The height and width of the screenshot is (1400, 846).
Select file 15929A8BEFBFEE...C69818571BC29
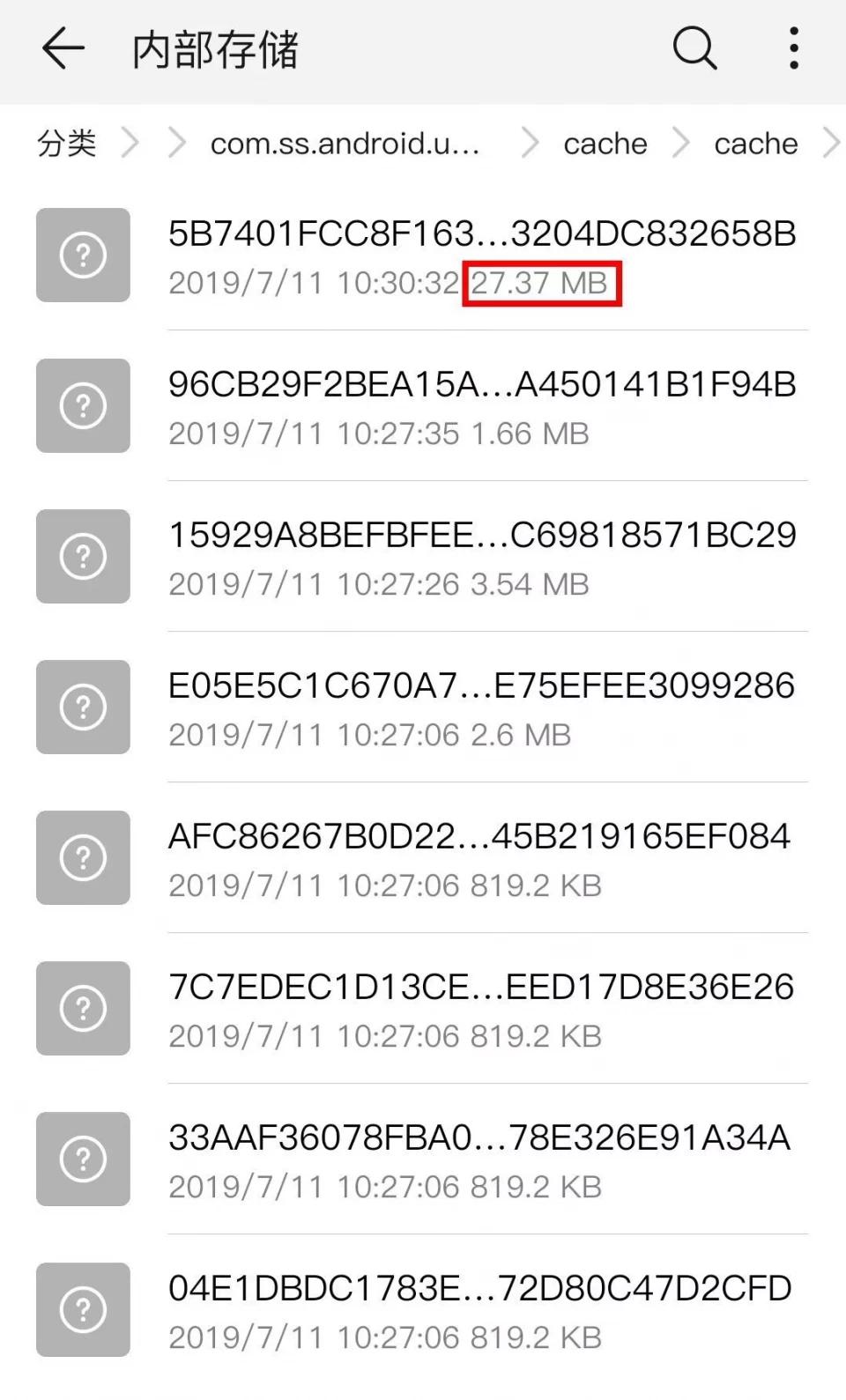[x=423, y=557]
